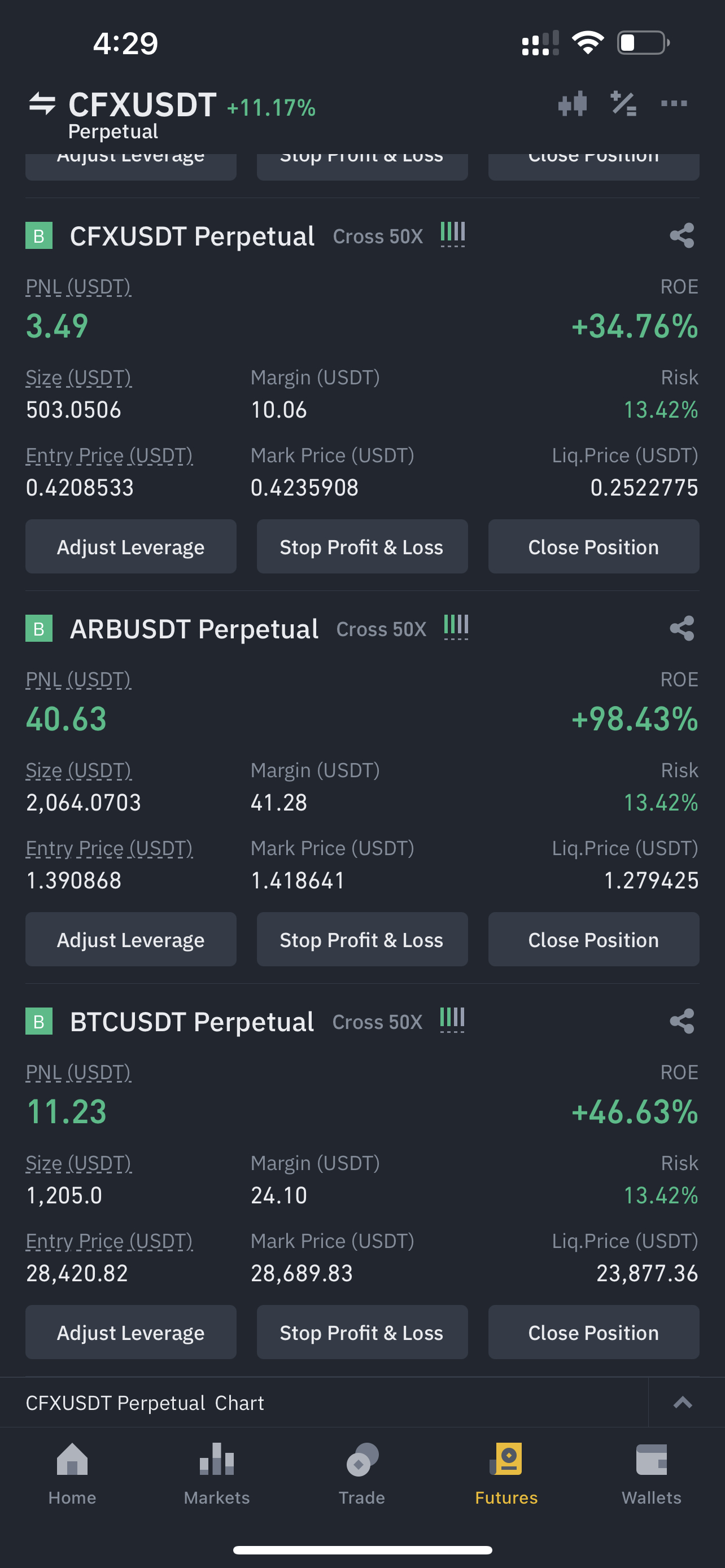Open the CFXUSDT pair switcher
725x1568 pixels.
coord(42,104)
